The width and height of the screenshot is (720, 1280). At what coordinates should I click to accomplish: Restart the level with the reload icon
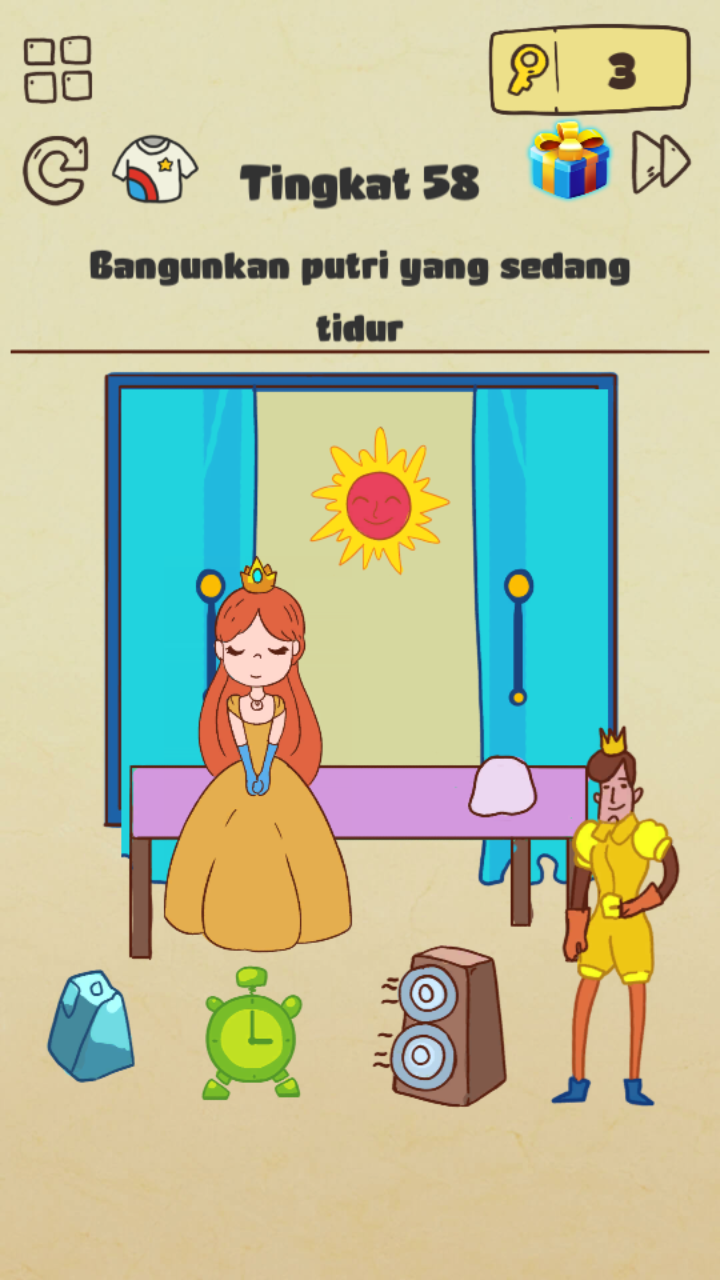pos(55,170)
